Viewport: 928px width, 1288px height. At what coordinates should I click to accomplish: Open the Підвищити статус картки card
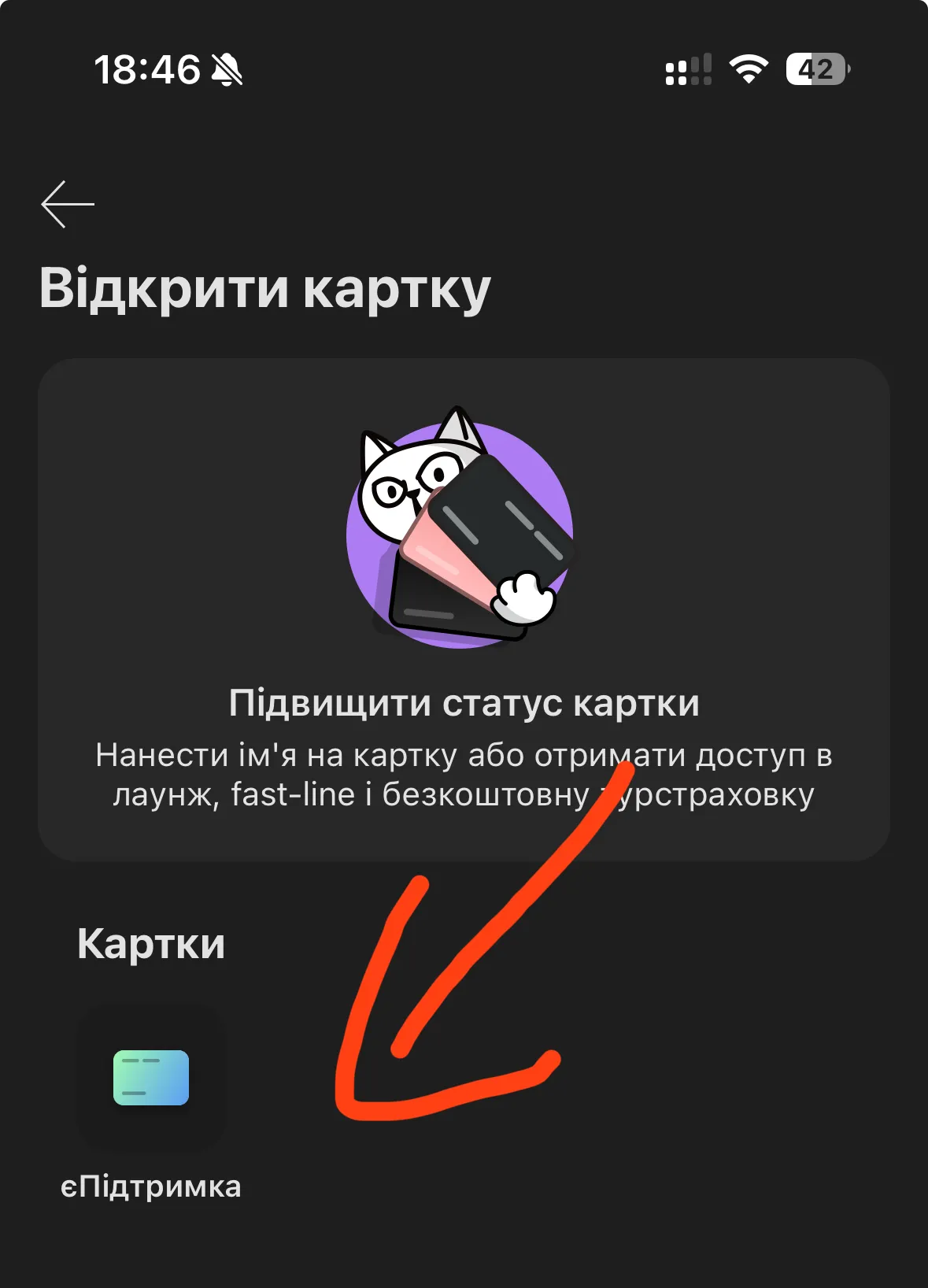464,609
